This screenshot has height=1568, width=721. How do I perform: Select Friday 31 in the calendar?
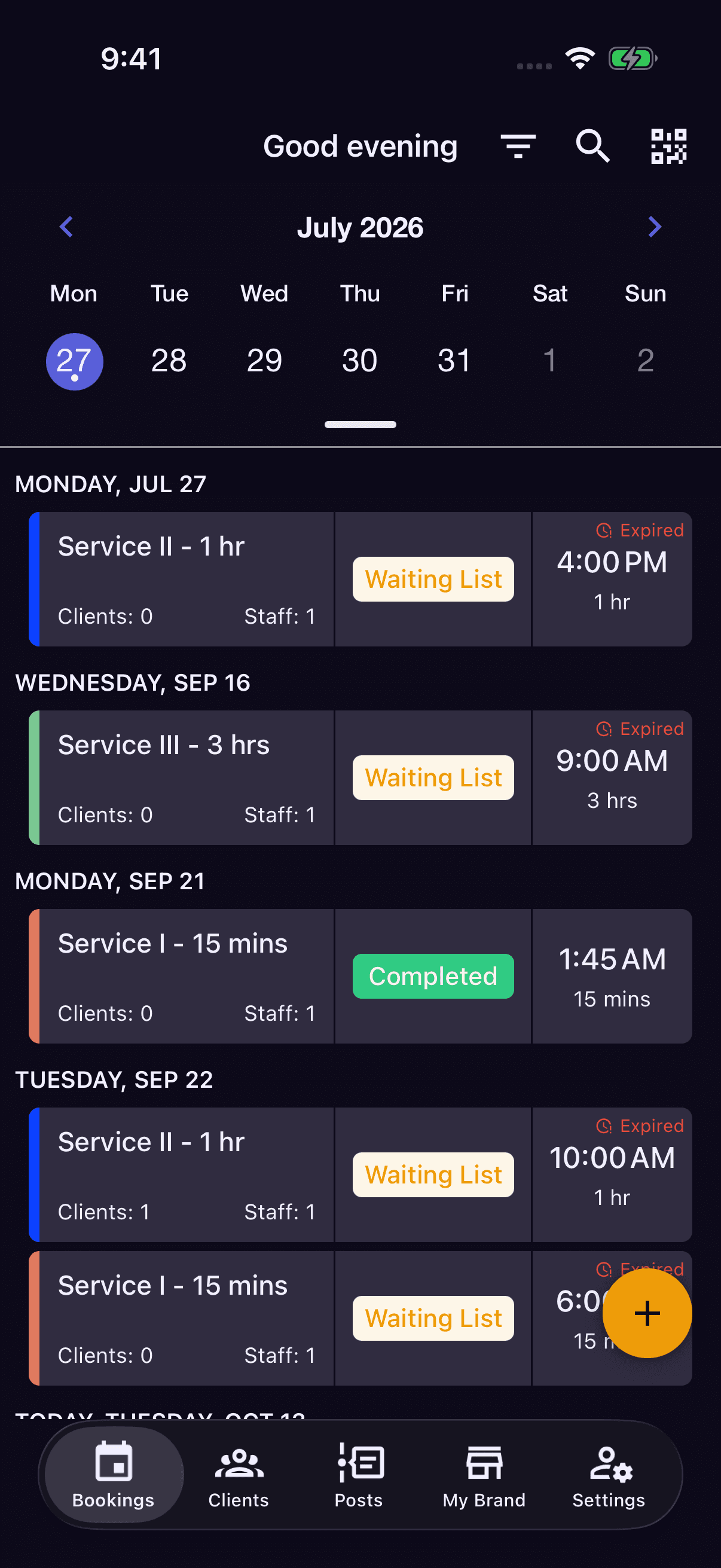454,361
